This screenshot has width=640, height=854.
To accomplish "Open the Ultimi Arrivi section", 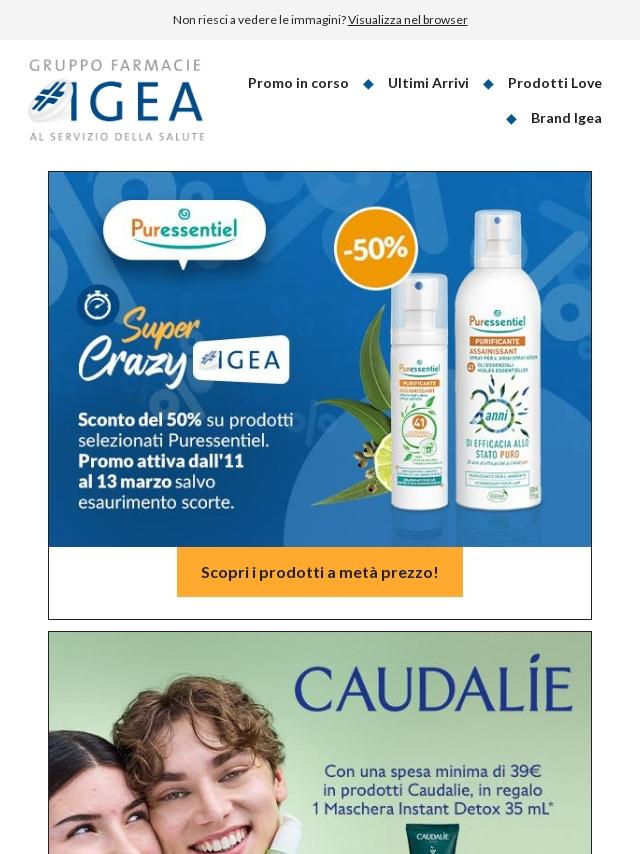I will click(x=428, y=83).
